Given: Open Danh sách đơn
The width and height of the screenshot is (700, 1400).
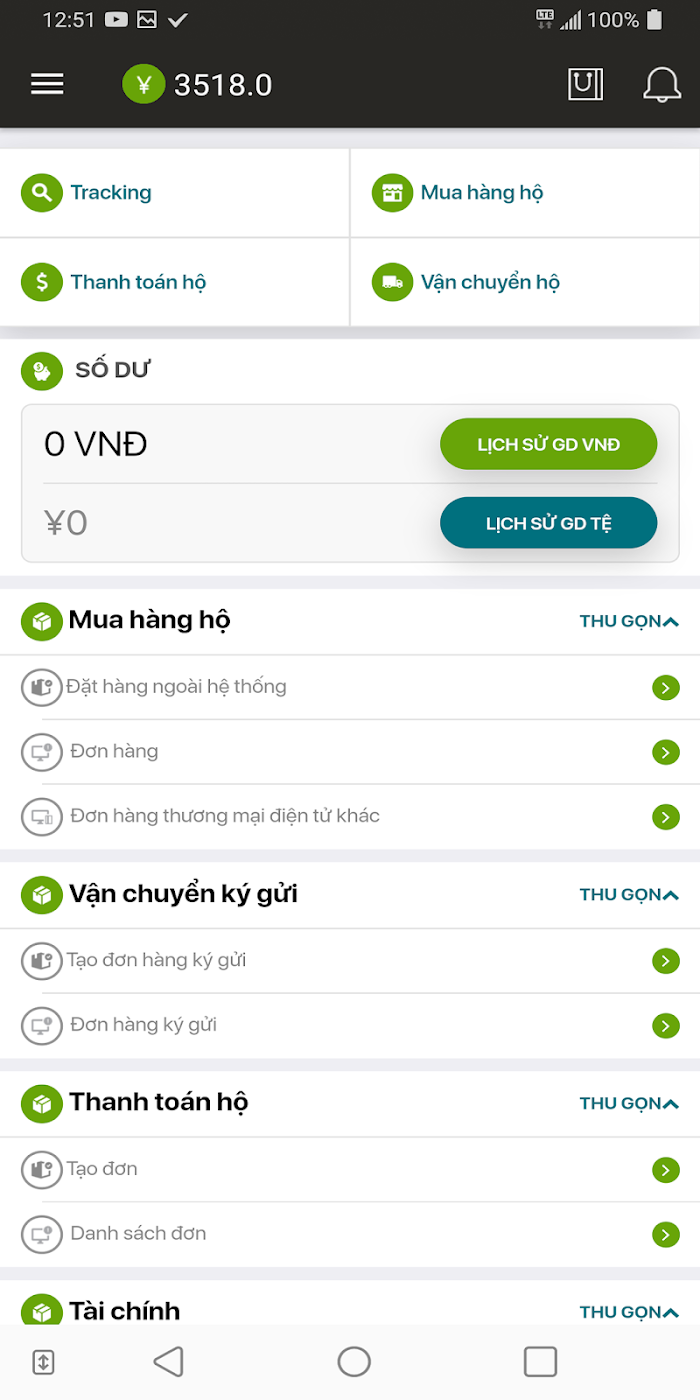Looking at the screenshot, I should [x=350, y=1235].
